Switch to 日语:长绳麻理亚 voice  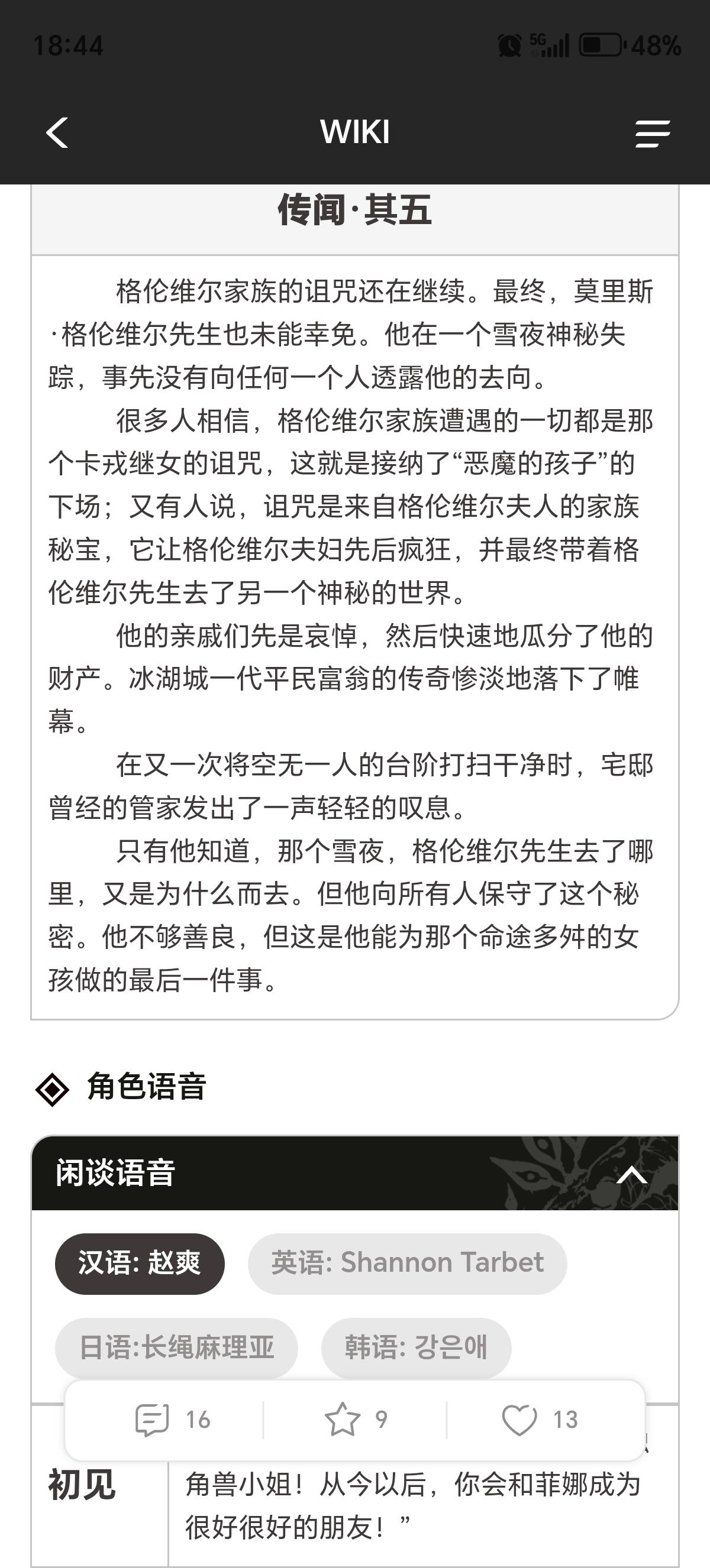click(176, 1347)
